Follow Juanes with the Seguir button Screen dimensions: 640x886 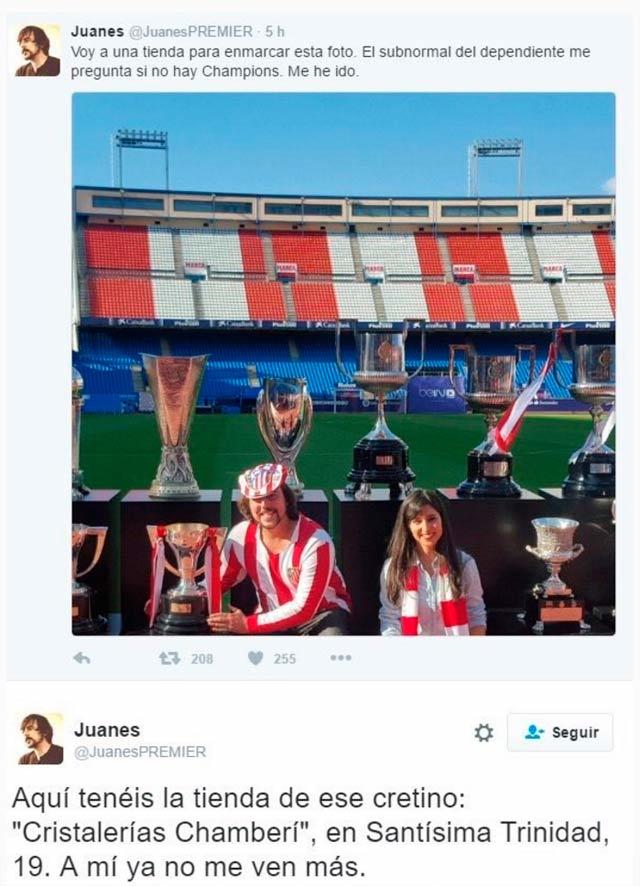(x=560, y=732)
